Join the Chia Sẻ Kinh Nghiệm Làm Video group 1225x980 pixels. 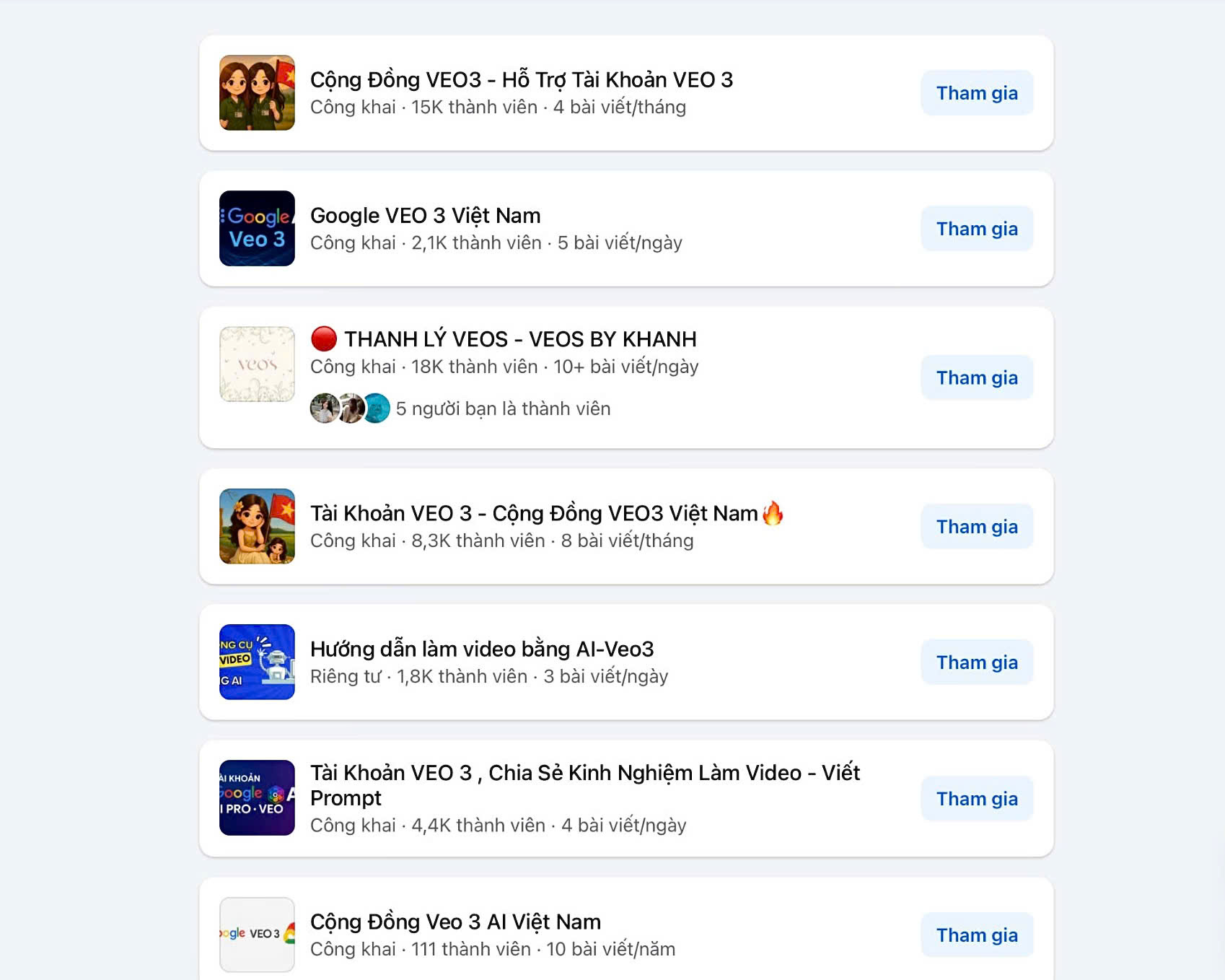[x=976, y=799]
